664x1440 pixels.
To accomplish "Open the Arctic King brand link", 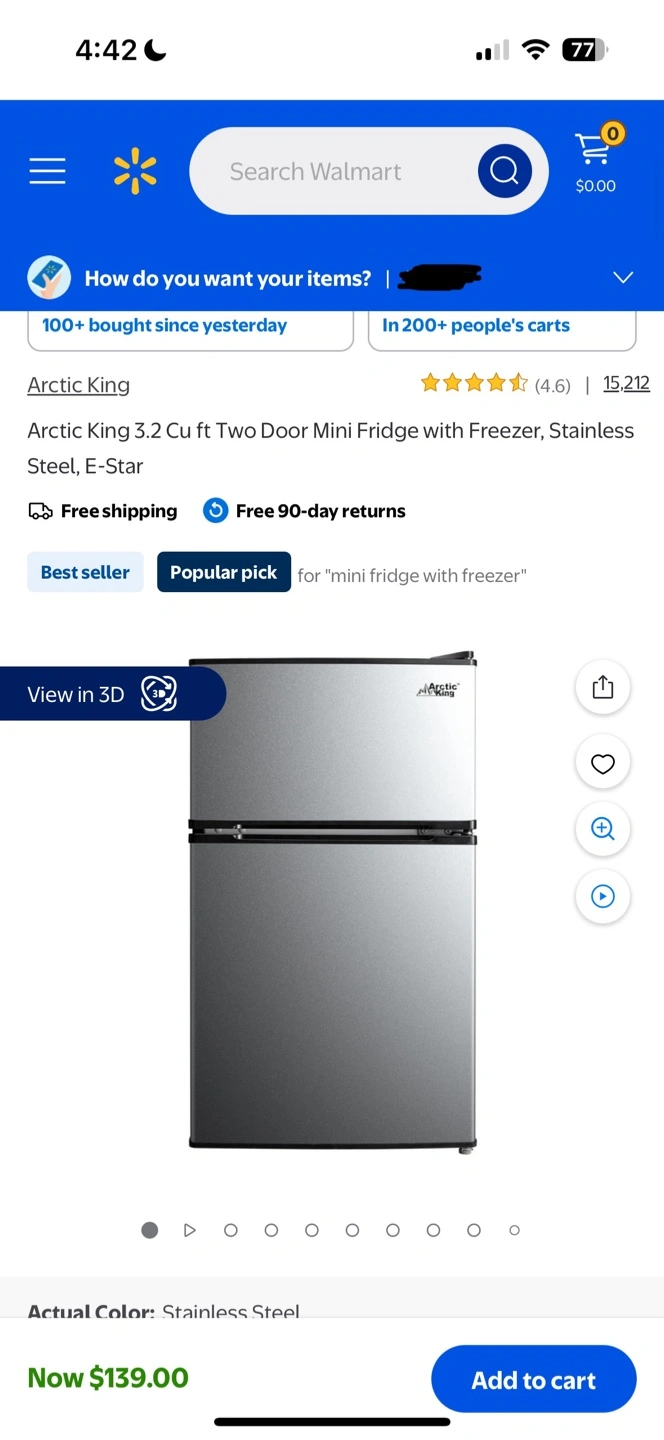I will pos(79,385).
